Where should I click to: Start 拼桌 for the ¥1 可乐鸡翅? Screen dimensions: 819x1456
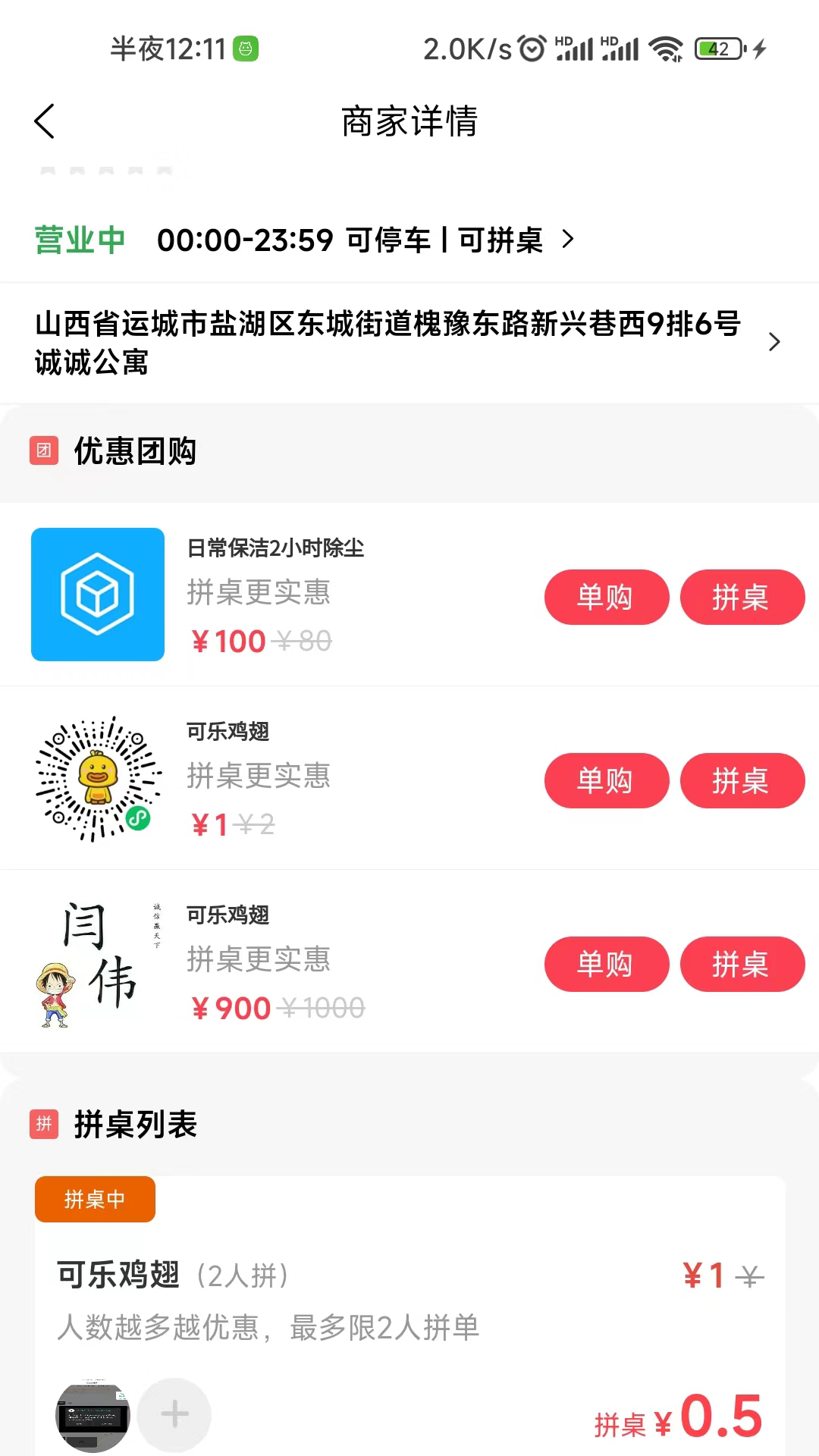(742, 780)
